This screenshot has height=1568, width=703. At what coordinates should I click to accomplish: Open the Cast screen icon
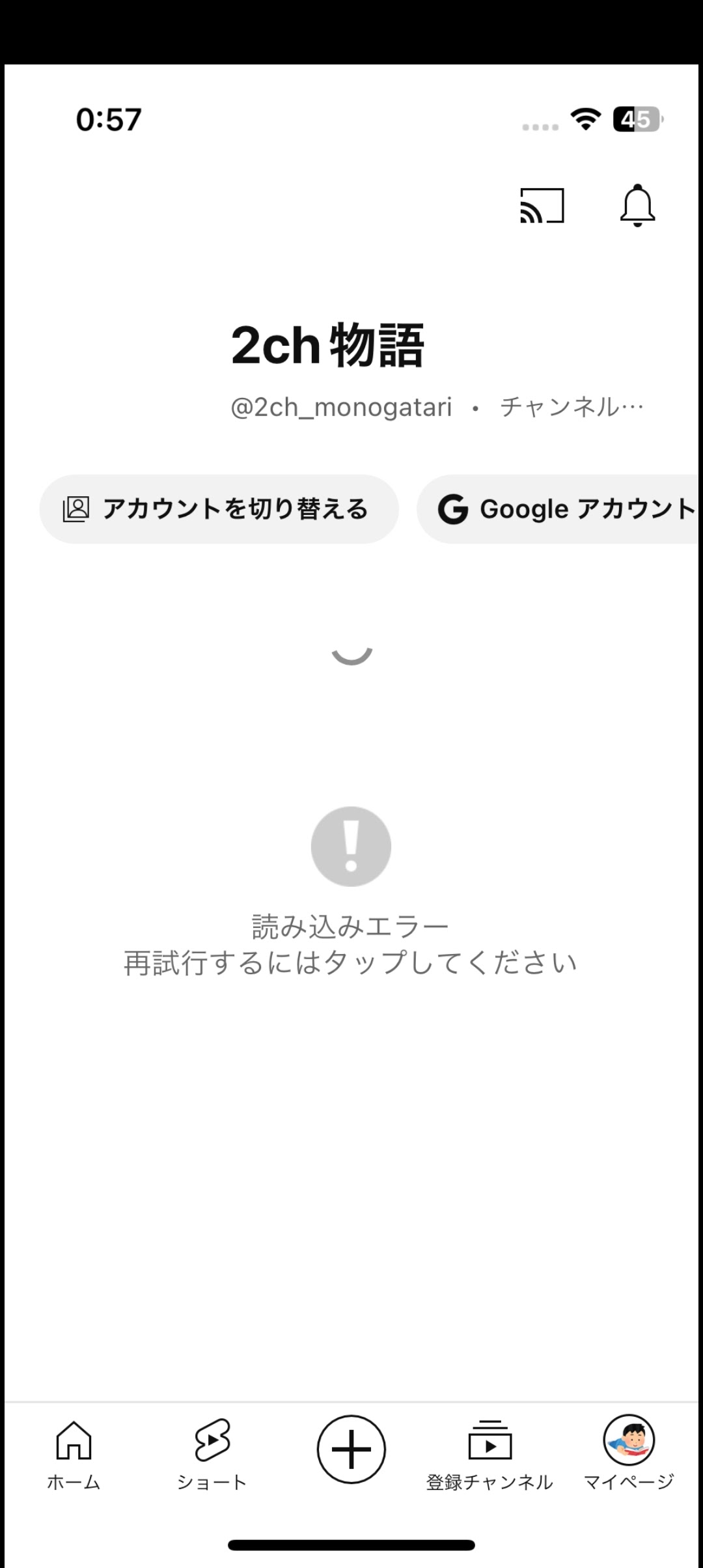pyautogui.click(x=542, y=205)
